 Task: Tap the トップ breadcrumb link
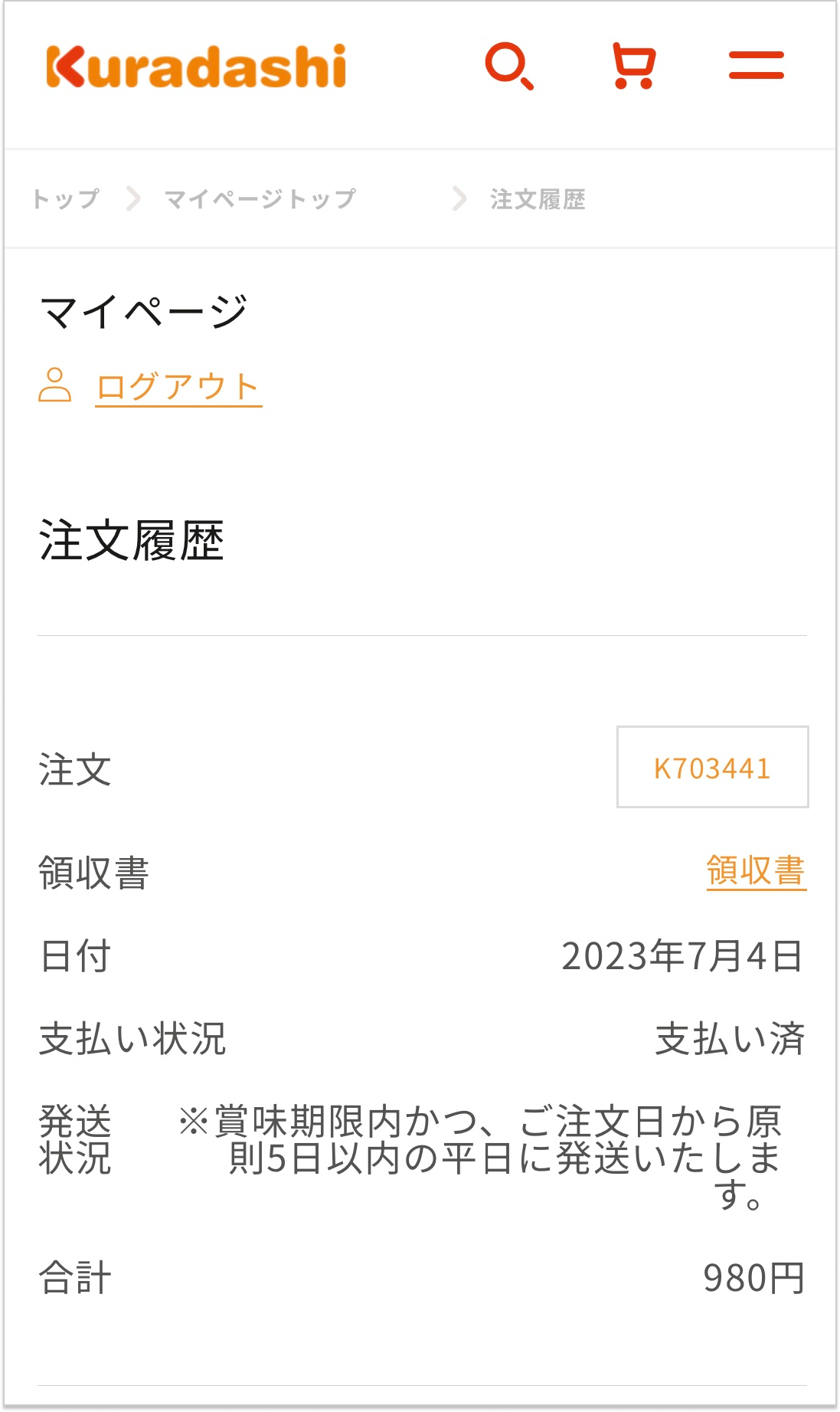[66, 199]
